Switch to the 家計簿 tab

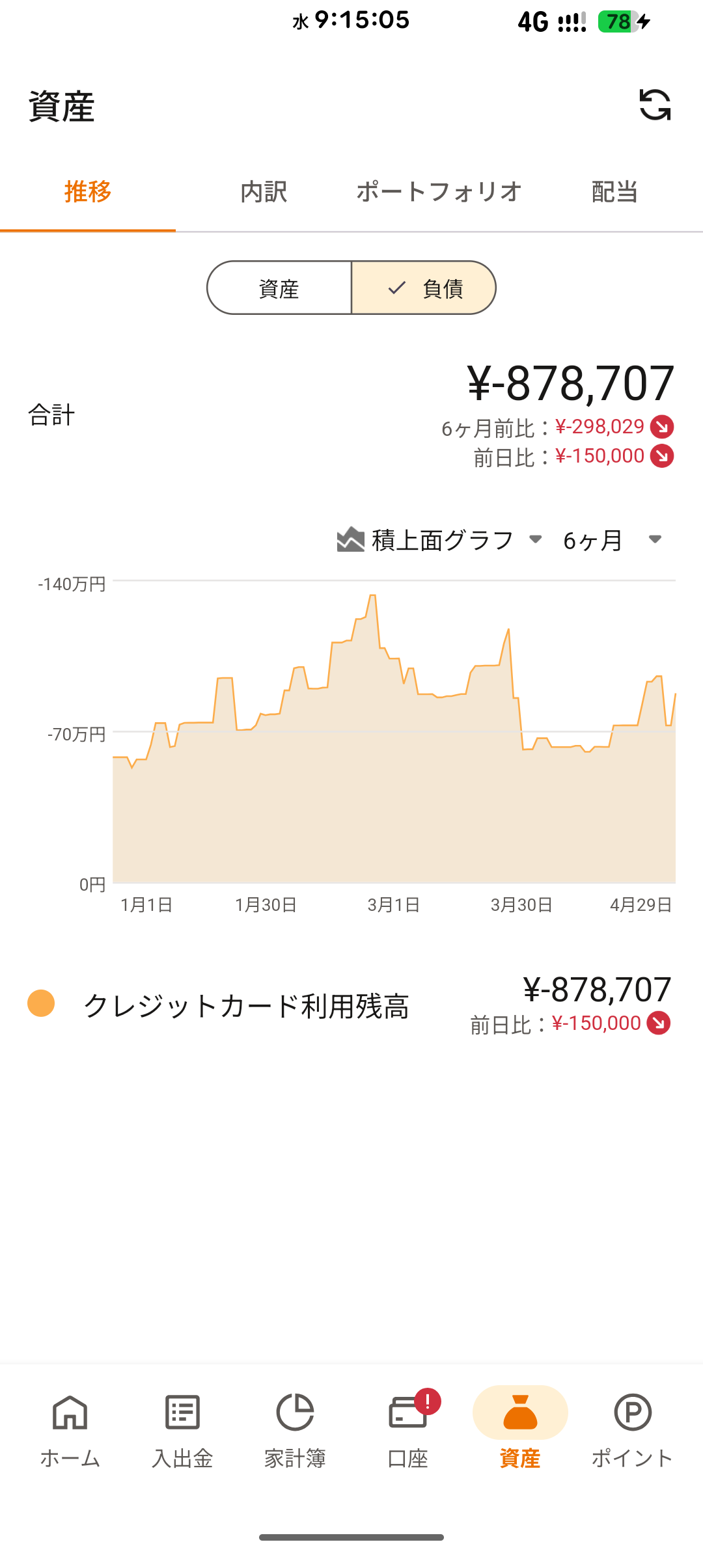295,1429
